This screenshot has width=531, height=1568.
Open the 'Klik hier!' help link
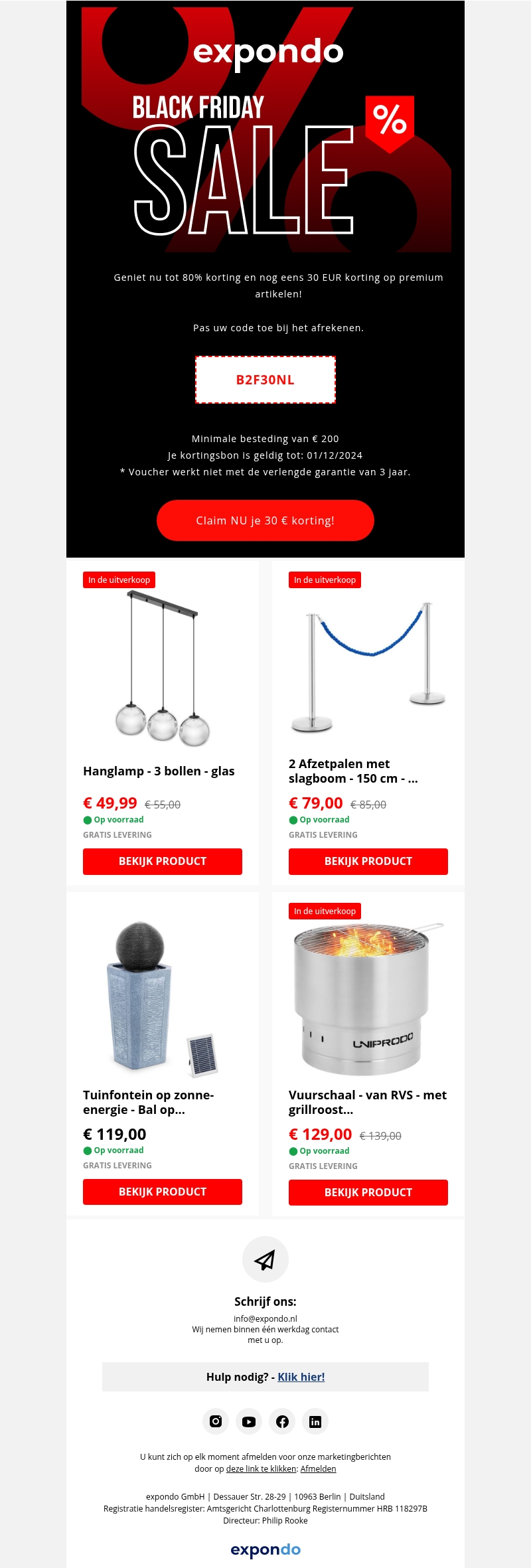(301, 1377)
